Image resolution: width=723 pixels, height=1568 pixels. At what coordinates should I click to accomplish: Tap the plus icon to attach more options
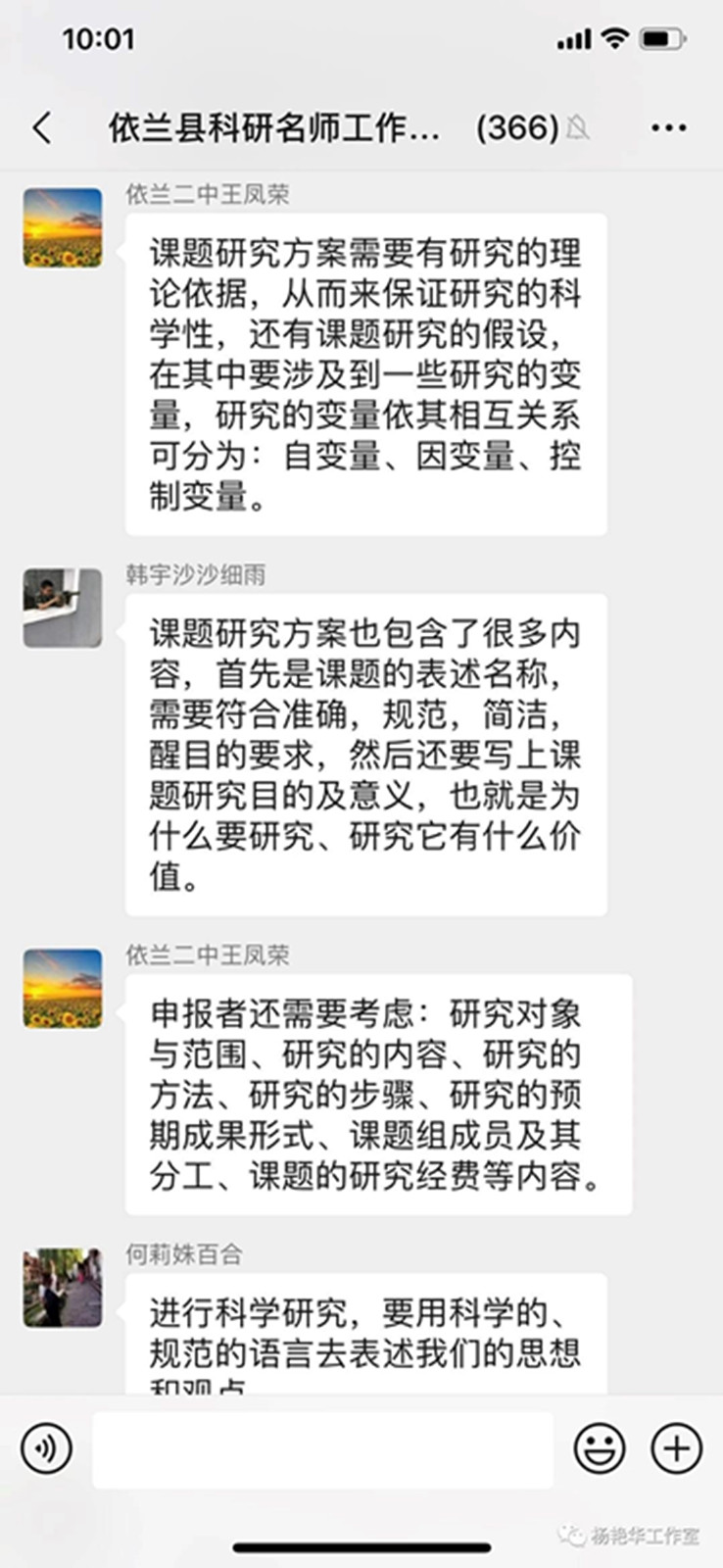click(x=672, y=1449)
